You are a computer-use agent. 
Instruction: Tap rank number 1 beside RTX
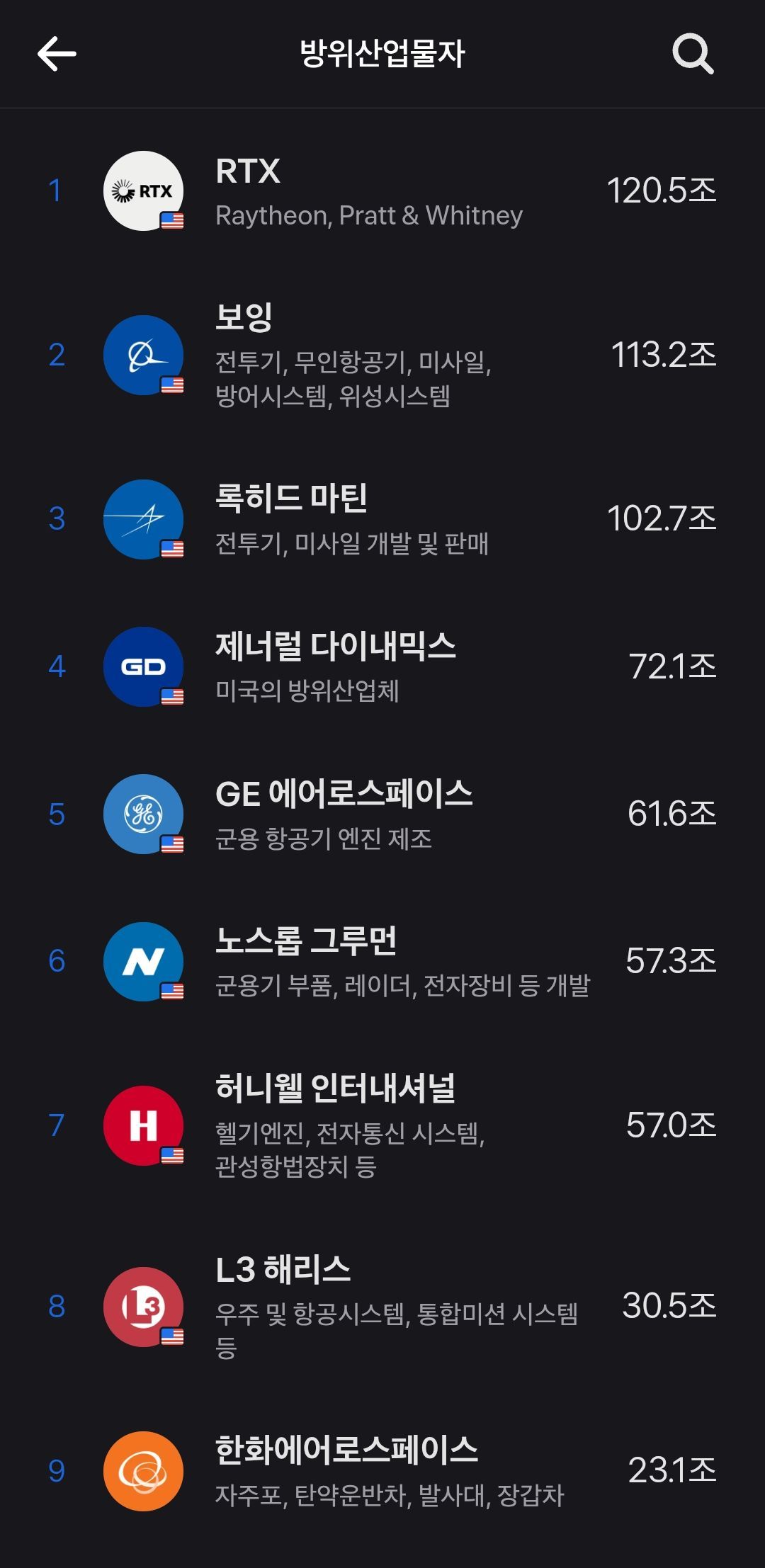58,189
